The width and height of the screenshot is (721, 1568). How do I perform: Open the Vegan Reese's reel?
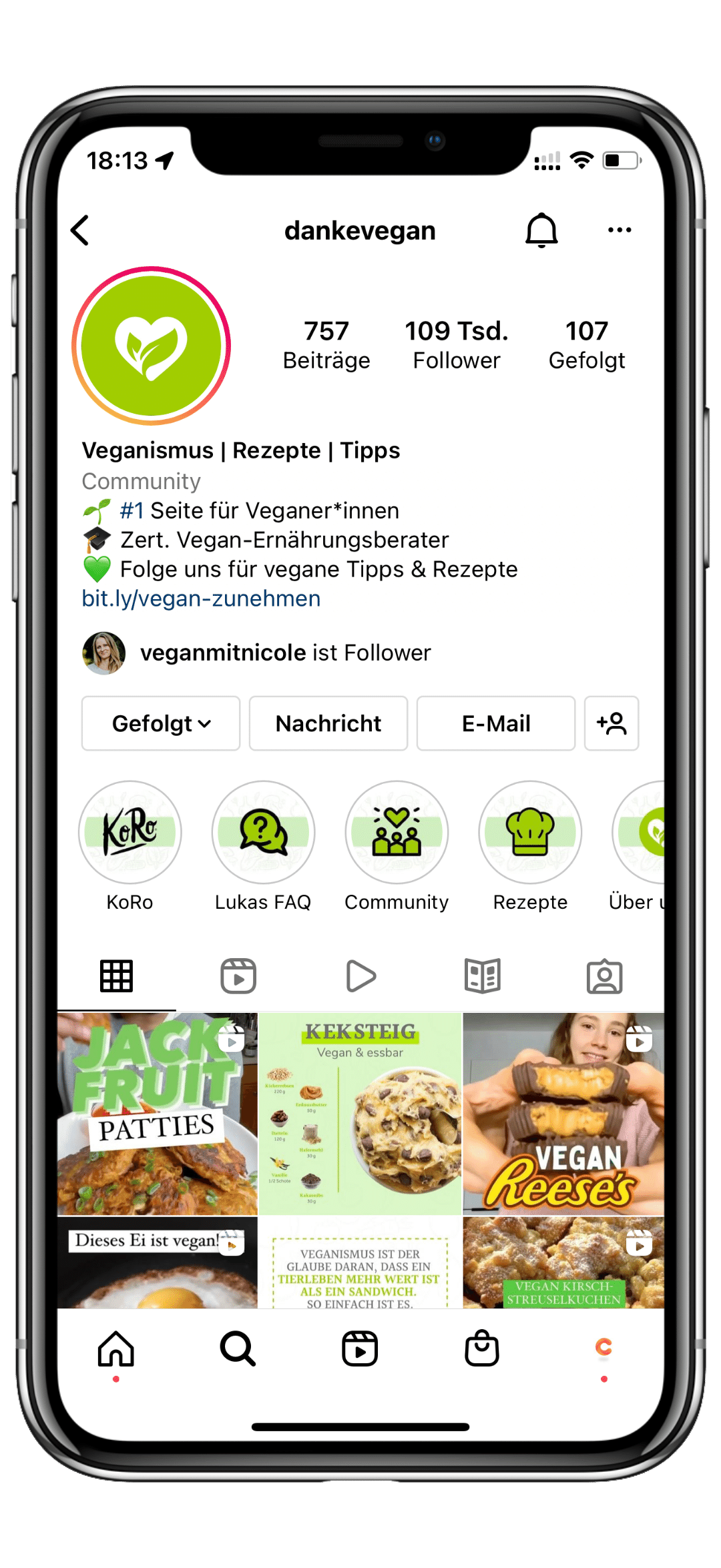pyautogui.click(x=563, y=1113)
